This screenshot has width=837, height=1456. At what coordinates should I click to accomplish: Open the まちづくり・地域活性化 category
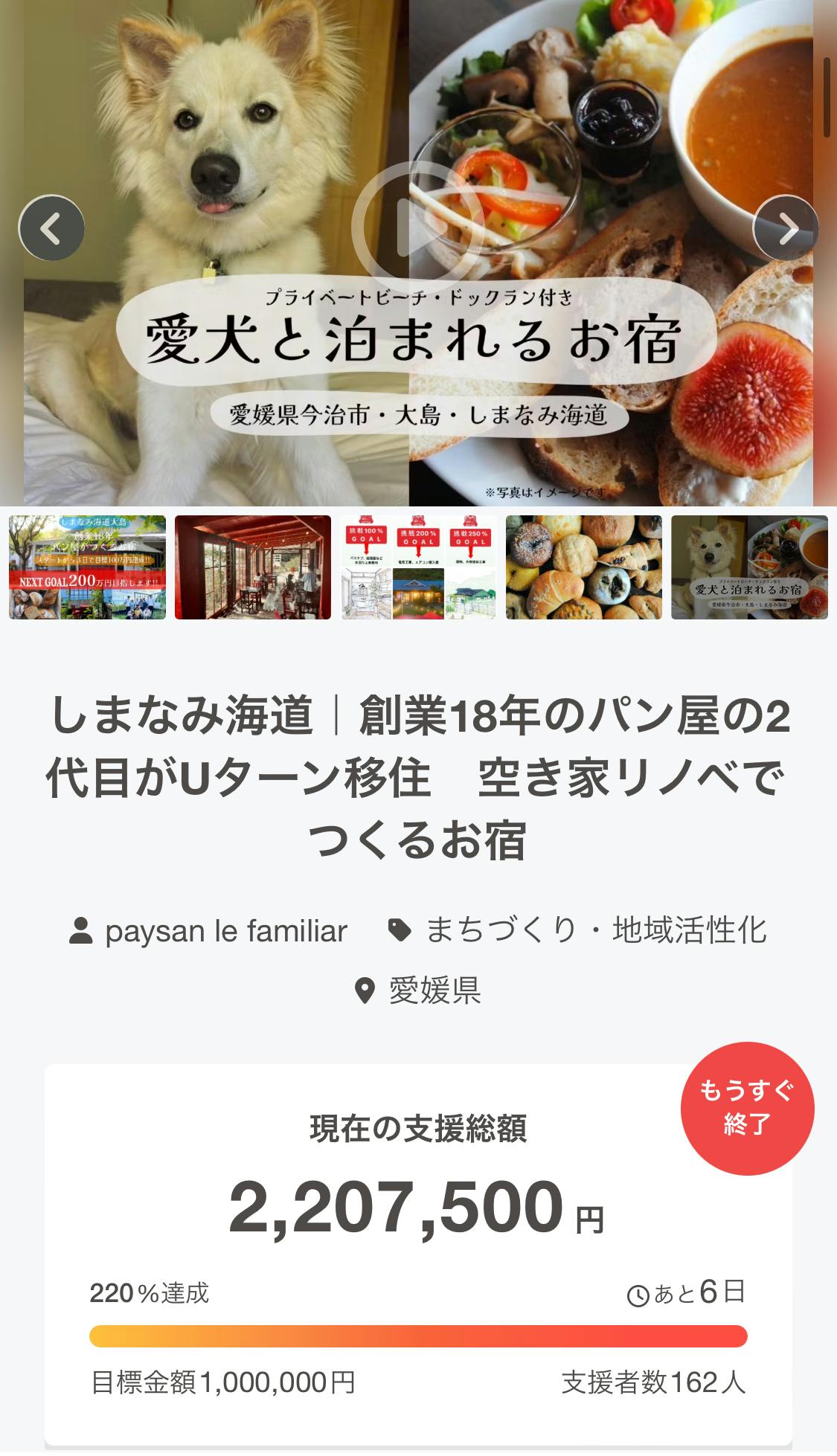coord(595,931)
